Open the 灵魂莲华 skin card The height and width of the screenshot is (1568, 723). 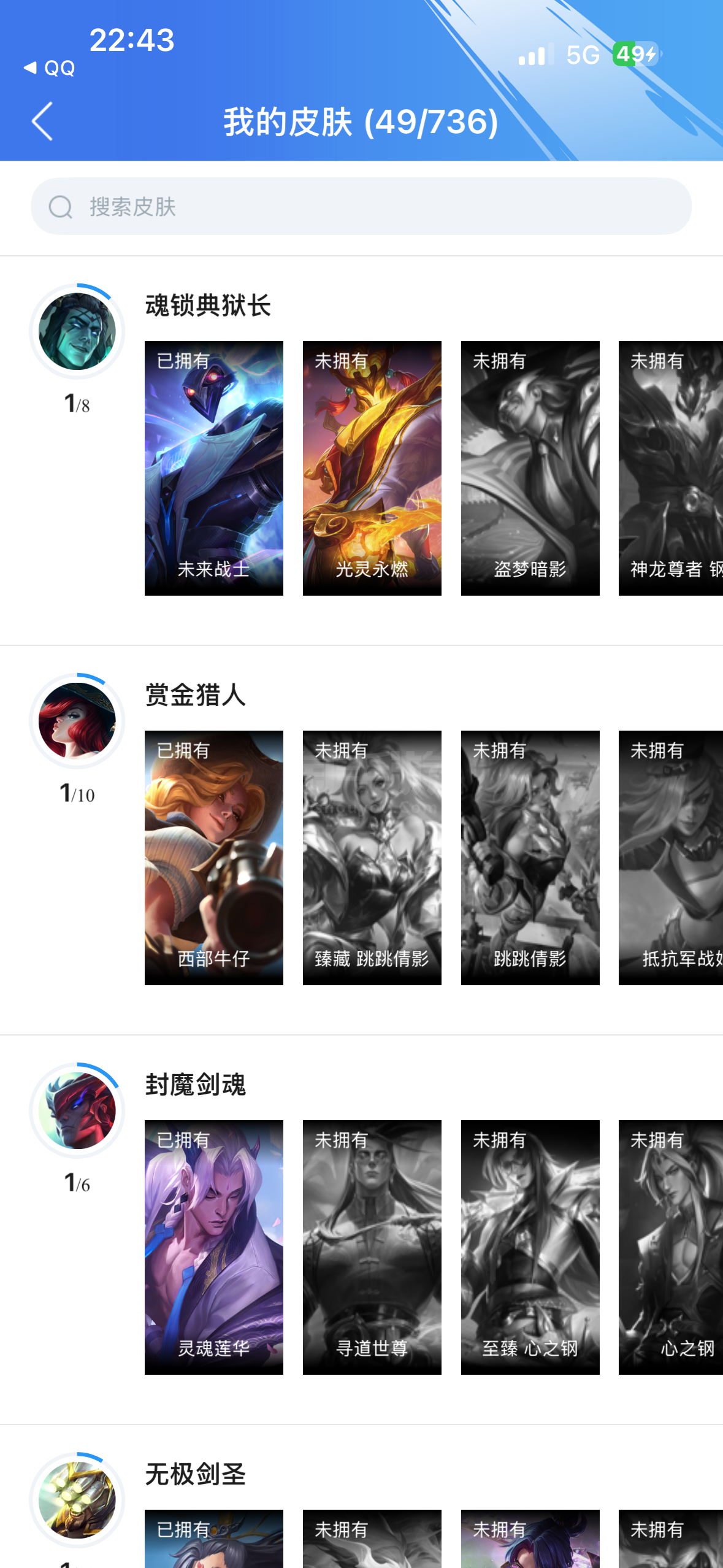[x=213, y=1247]
